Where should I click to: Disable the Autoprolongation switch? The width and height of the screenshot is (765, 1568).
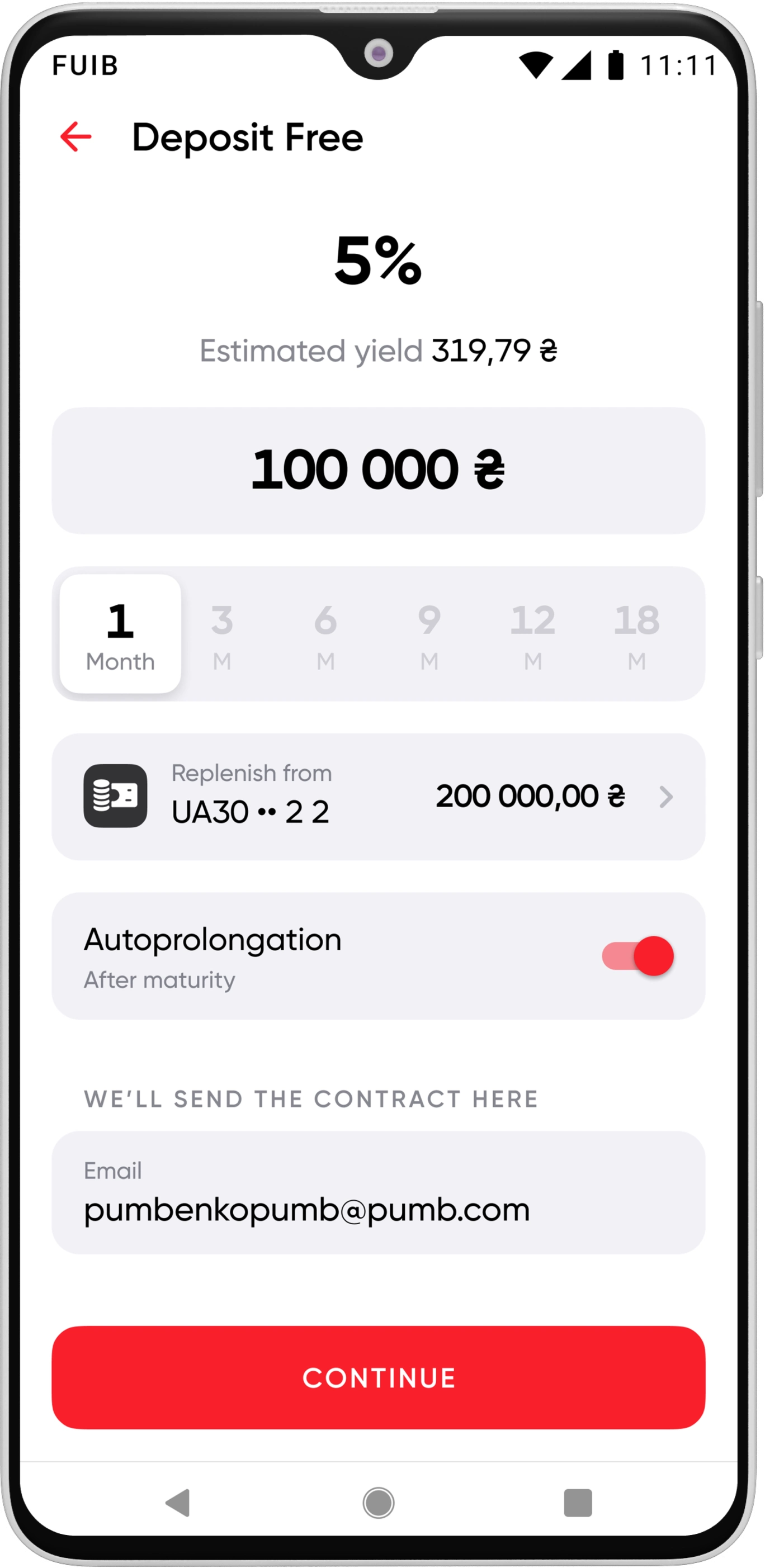(637, 956)
